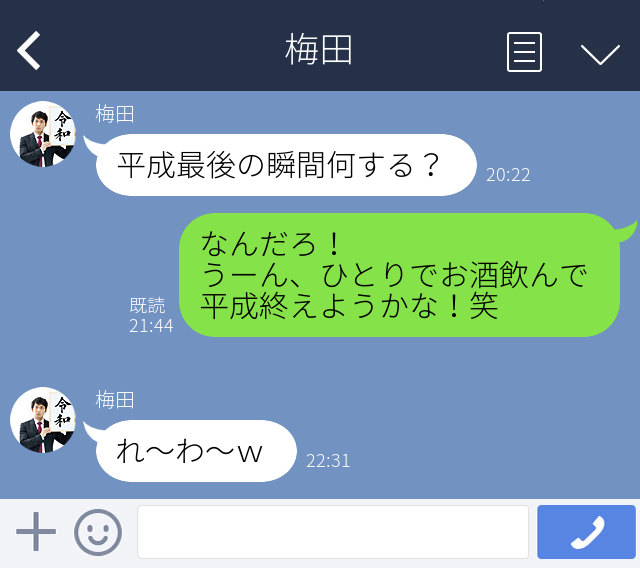This screenshot has height=568, width=640.
Task: Start a voice call with 梅田
Action: pyautogui.click(x=586, y=532)
